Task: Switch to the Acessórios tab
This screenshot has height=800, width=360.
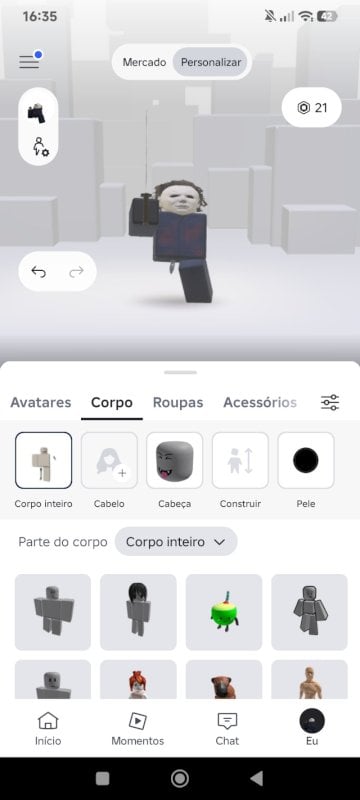Action: click(260, 403)
